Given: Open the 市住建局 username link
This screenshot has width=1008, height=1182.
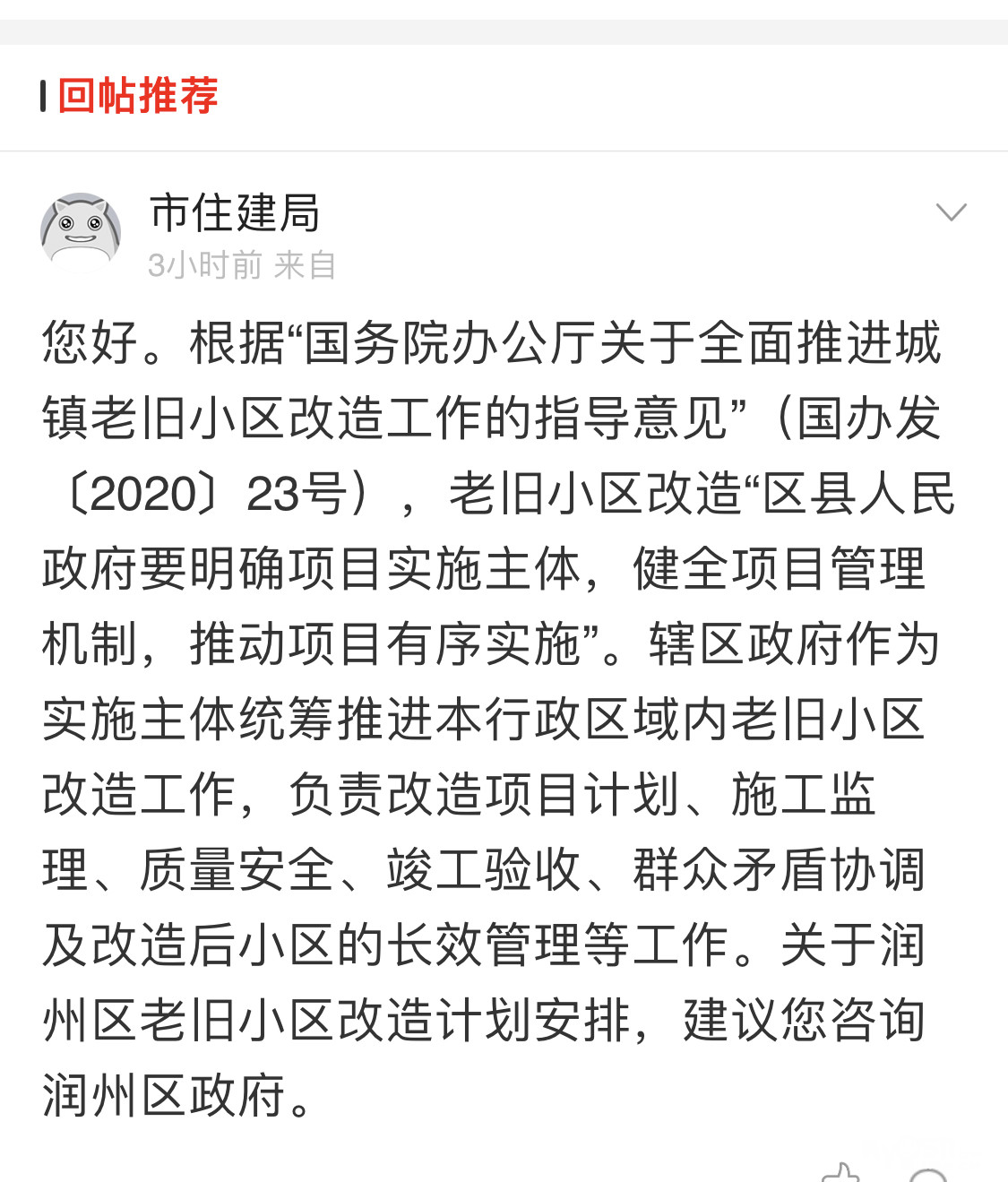Looking at the screenshot, I should [235, 212].
